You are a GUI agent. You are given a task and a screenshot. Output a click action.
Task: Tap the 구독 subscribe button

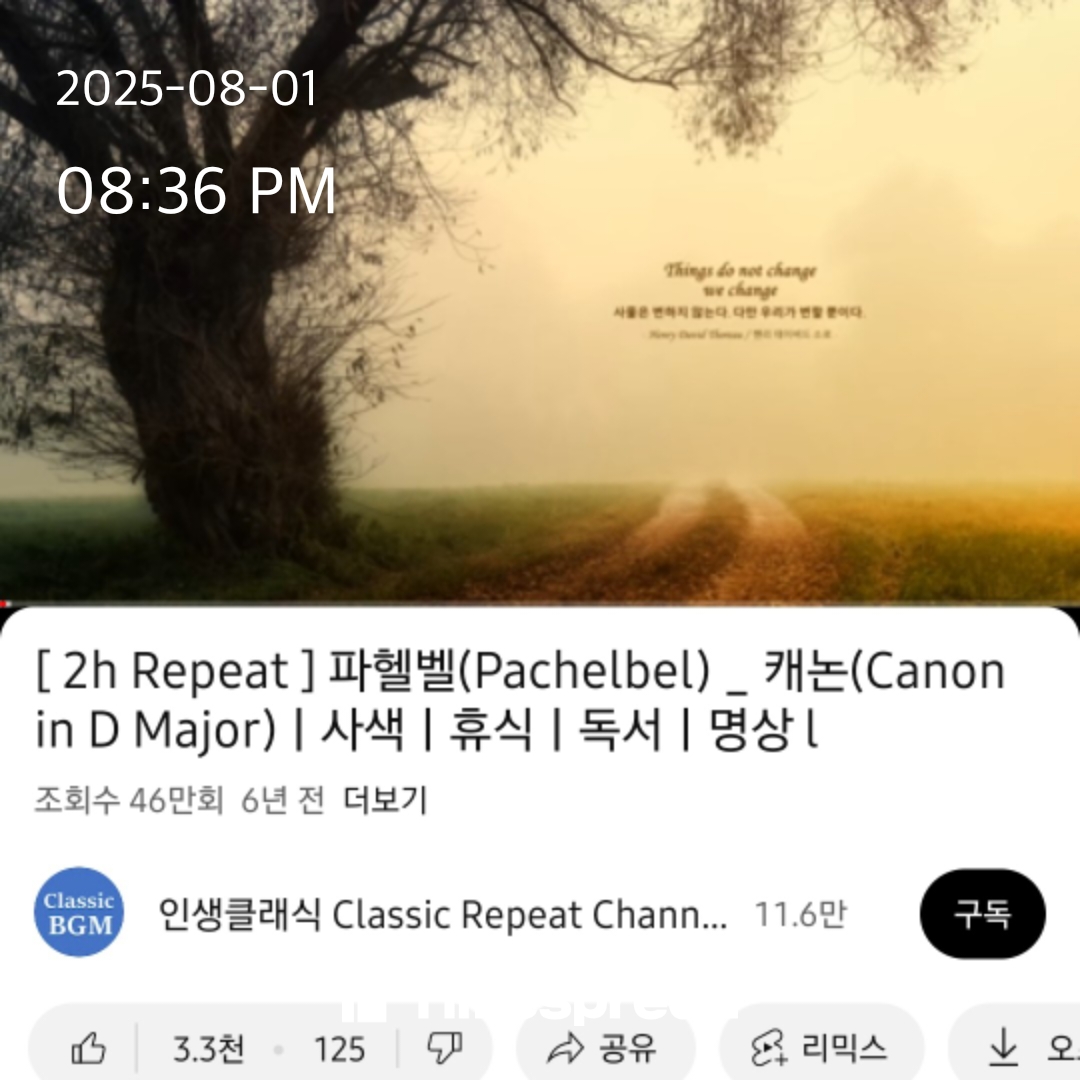coord(982,914)
